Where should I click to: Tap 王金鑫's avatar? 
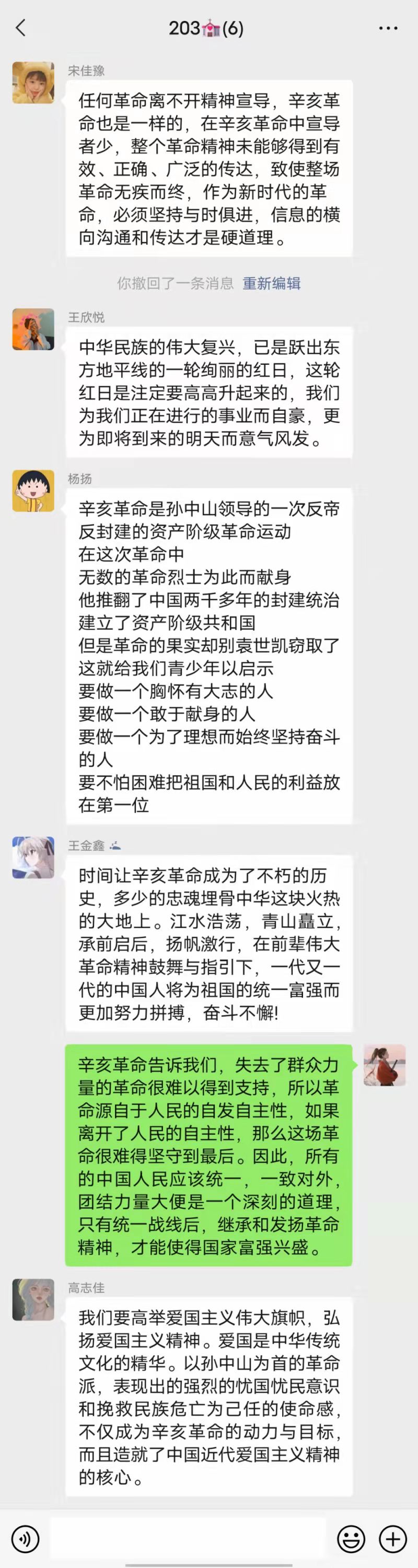point(33,858)
